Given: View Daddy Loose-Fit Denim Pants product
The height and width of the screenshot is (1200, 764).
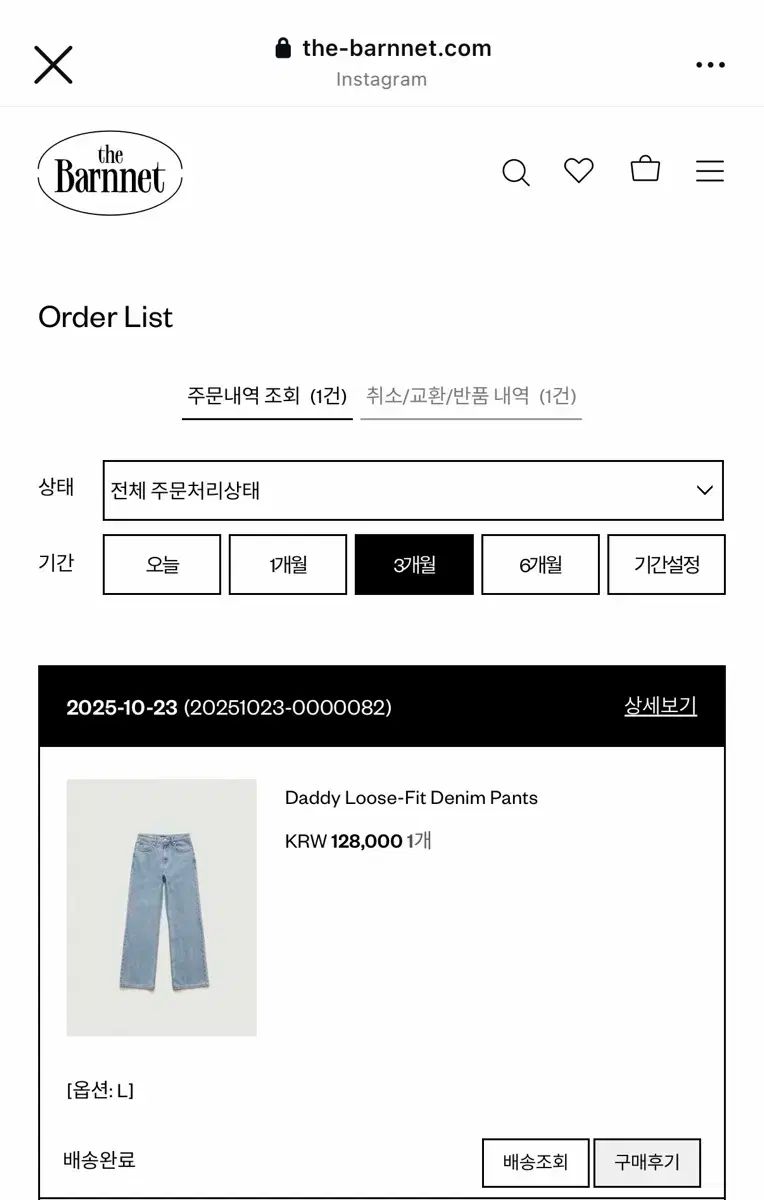Looking at the screenshot, I should 411,798.
